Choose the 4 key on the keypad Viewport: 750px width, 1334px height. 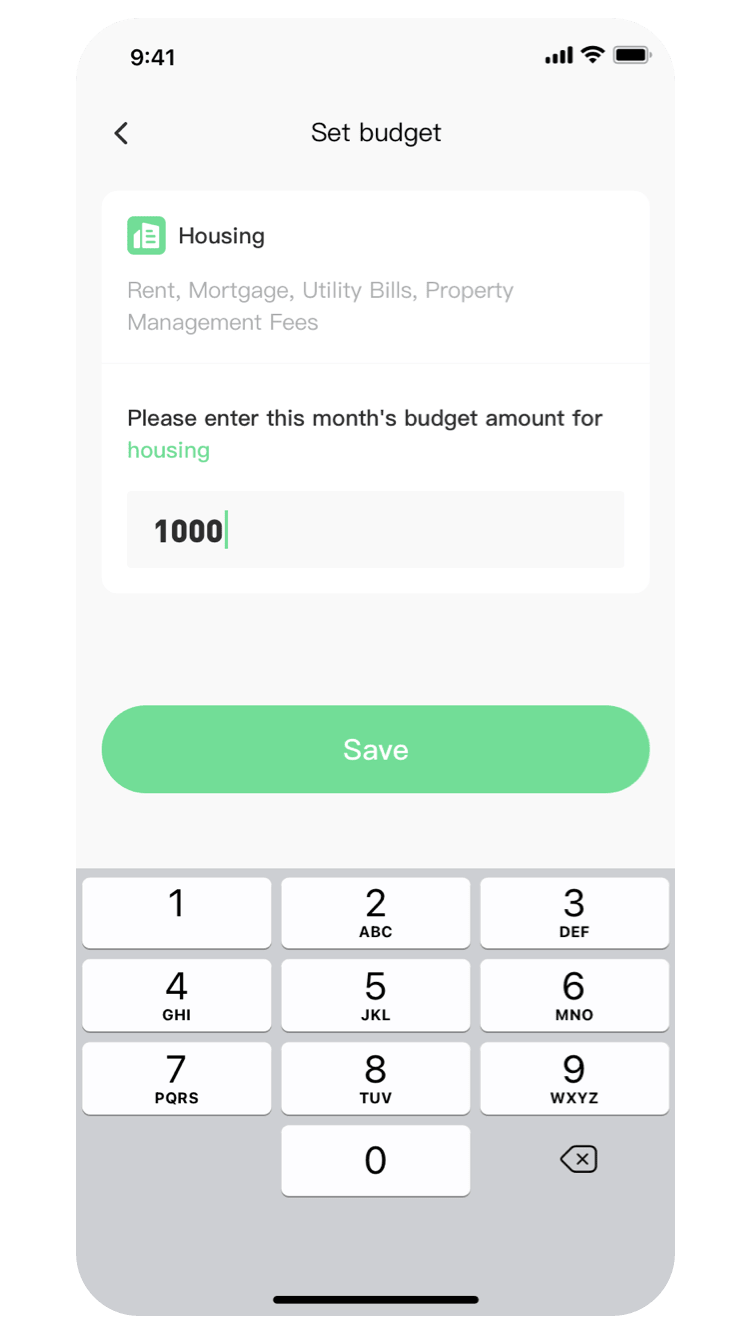(176, 995)
